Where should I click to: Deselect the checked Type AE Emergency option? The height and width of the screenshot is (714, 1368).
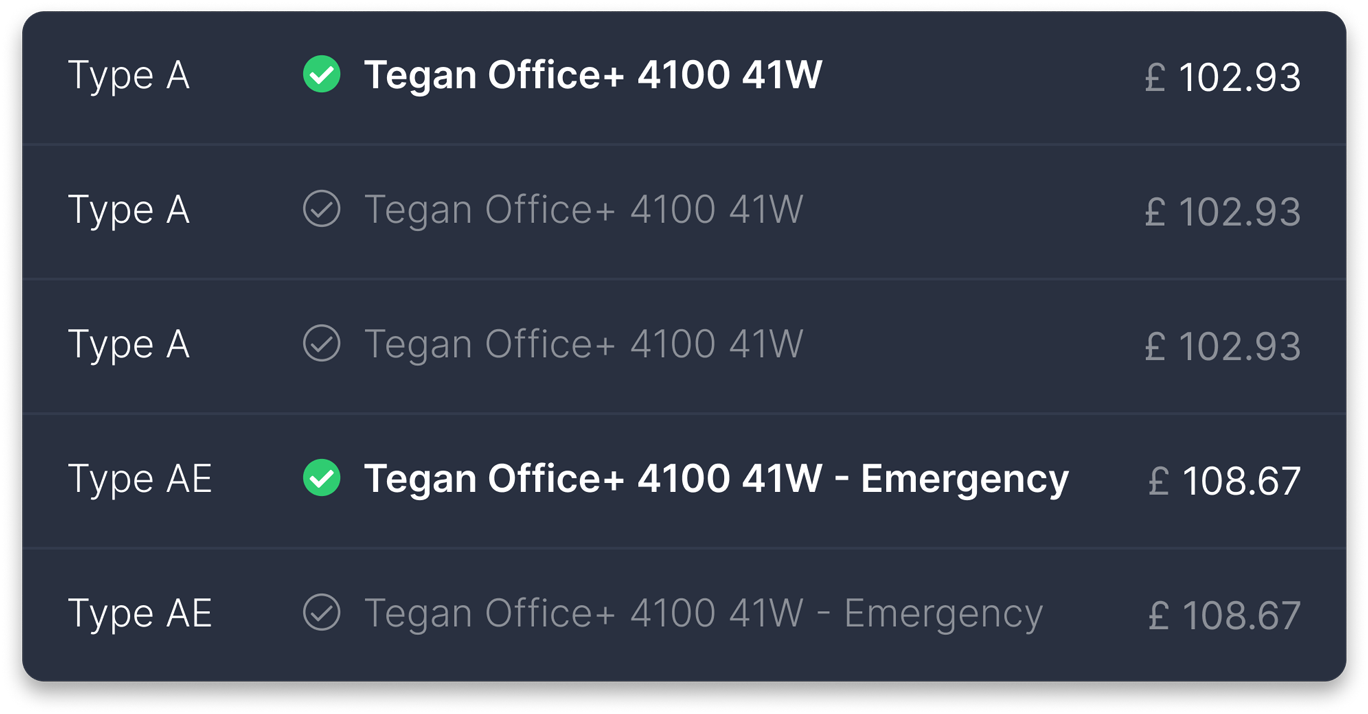(321, 478)
